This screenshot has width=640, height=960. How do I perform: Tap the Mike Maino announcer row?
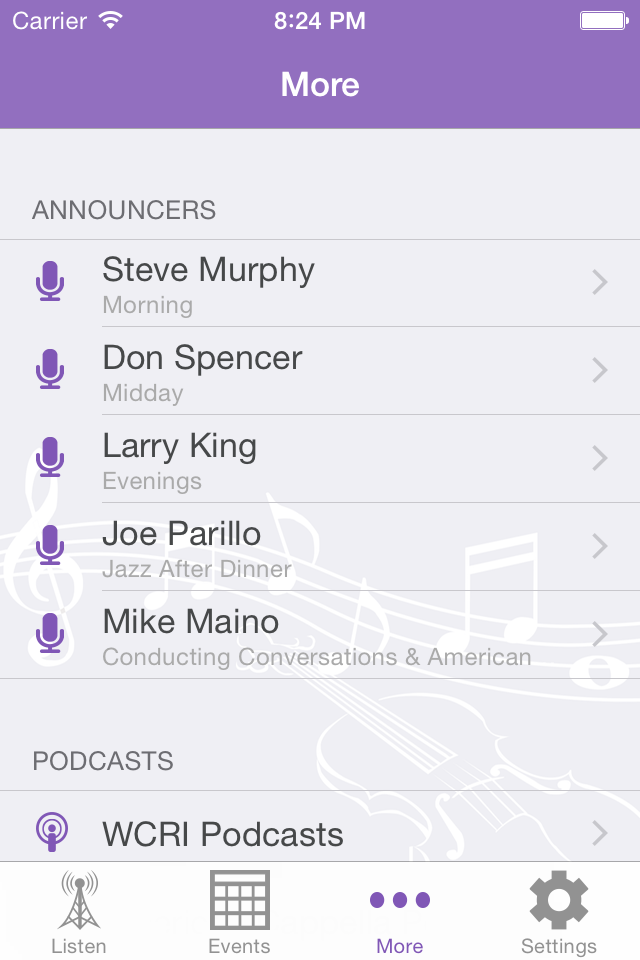[x=320, y=635]
